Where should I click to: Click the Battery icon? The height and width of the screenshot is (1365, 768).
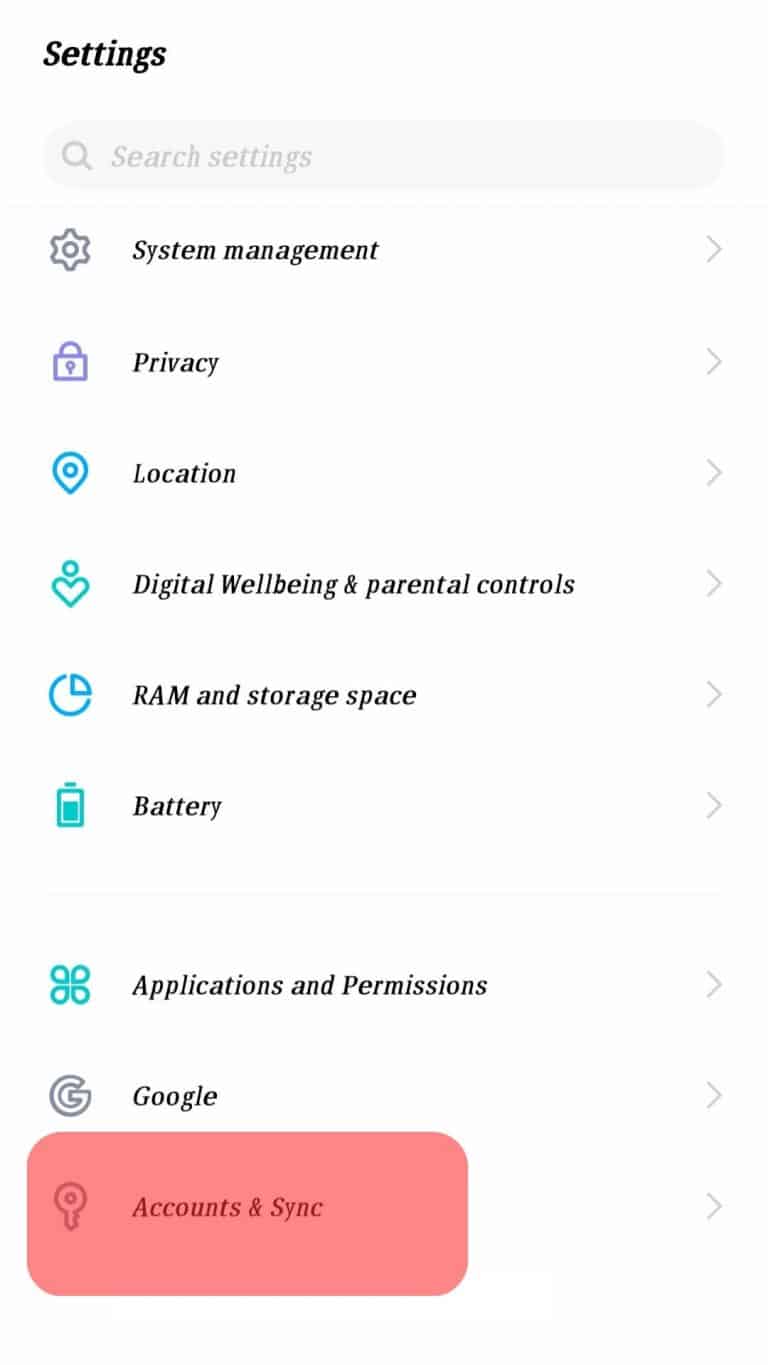click(x=68, y=805)
